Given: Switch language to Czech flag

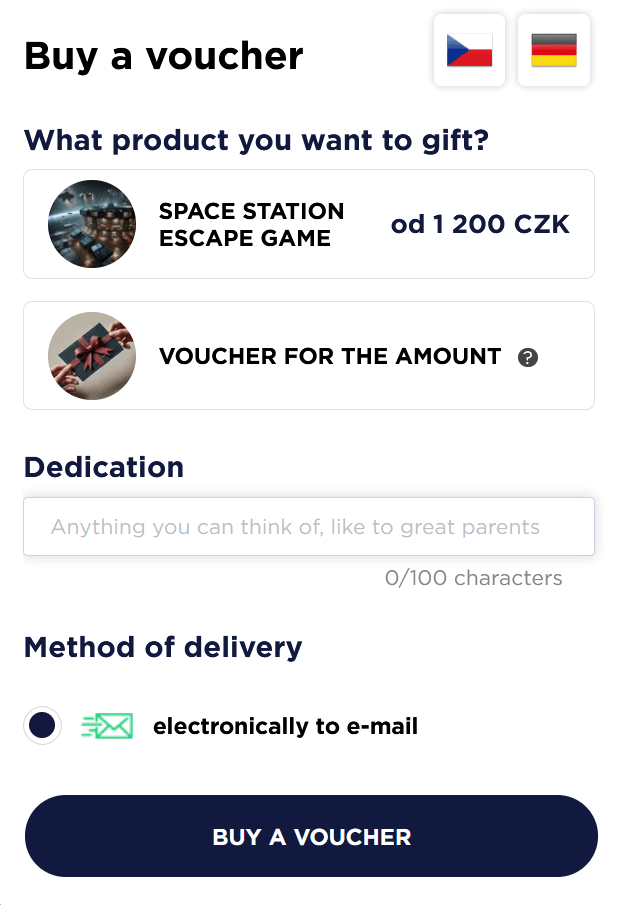Looking at the screenshot, I should pyautogui.click(x=469, y=50).
